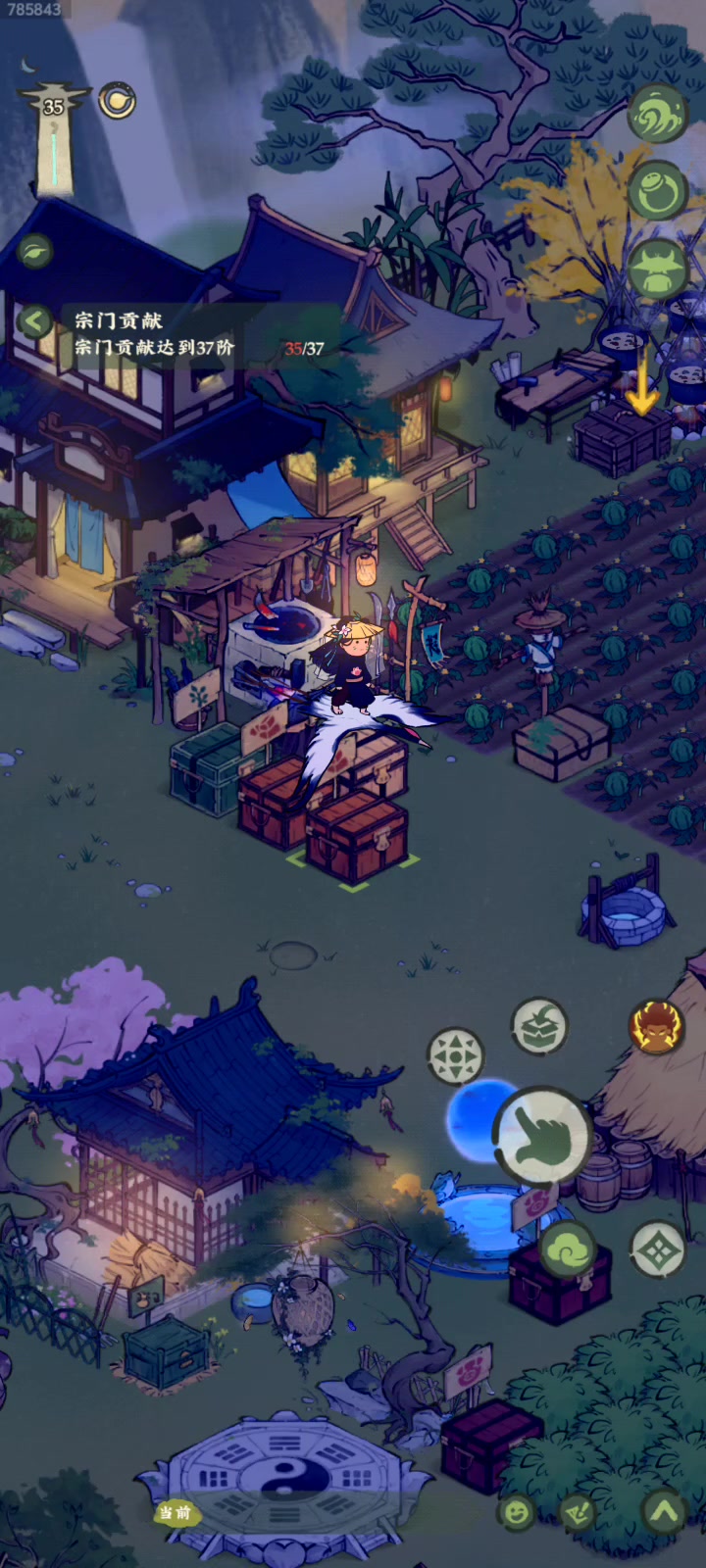Screen dimensions: 706x1568
Task: Tap the exclamation mark action icon
Action: point(576,1512)
